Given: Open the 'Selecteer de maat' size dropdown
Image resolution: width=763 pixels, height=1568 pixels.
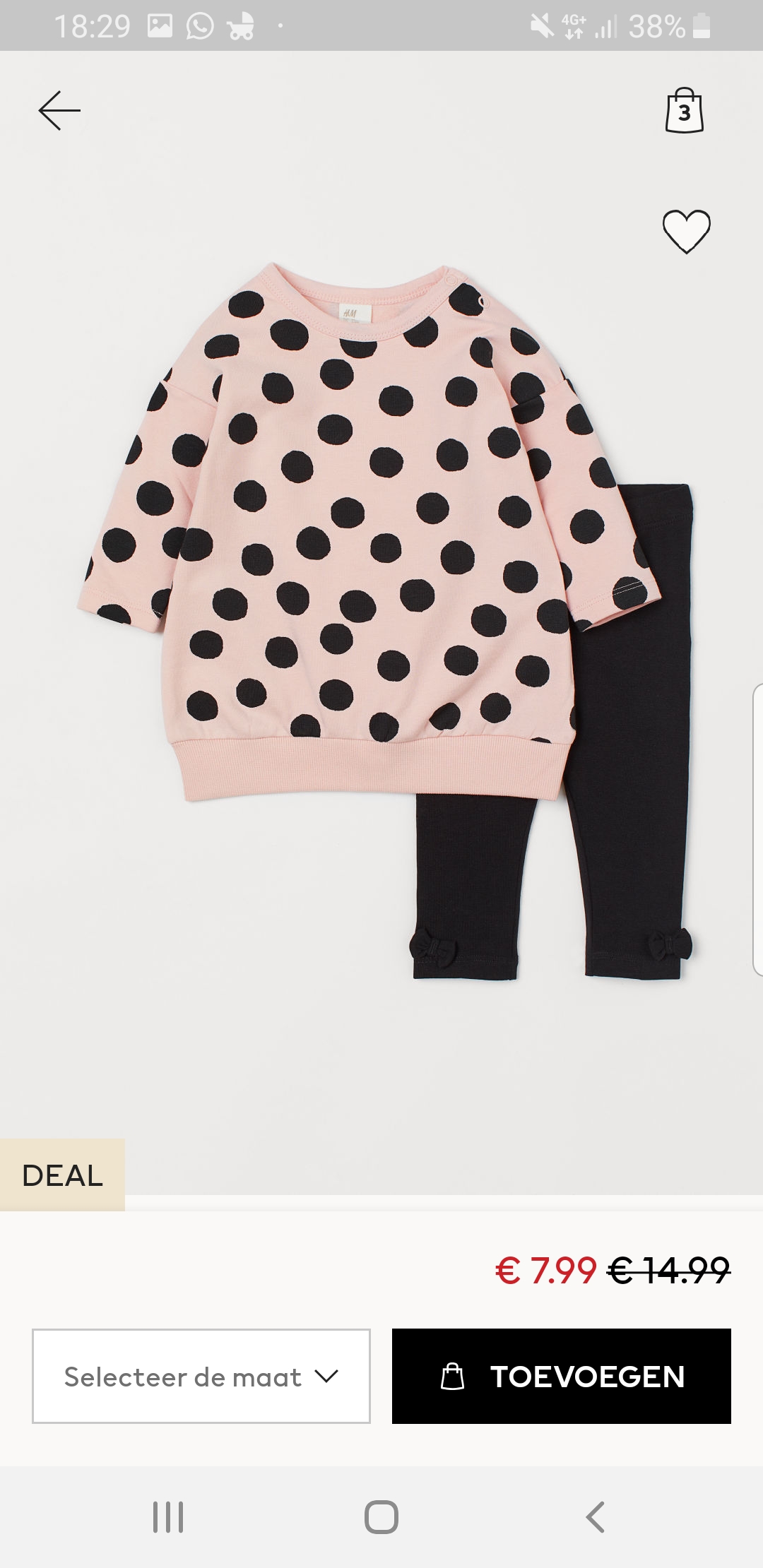Looking at the screenshot, I should coord(201,1376).
